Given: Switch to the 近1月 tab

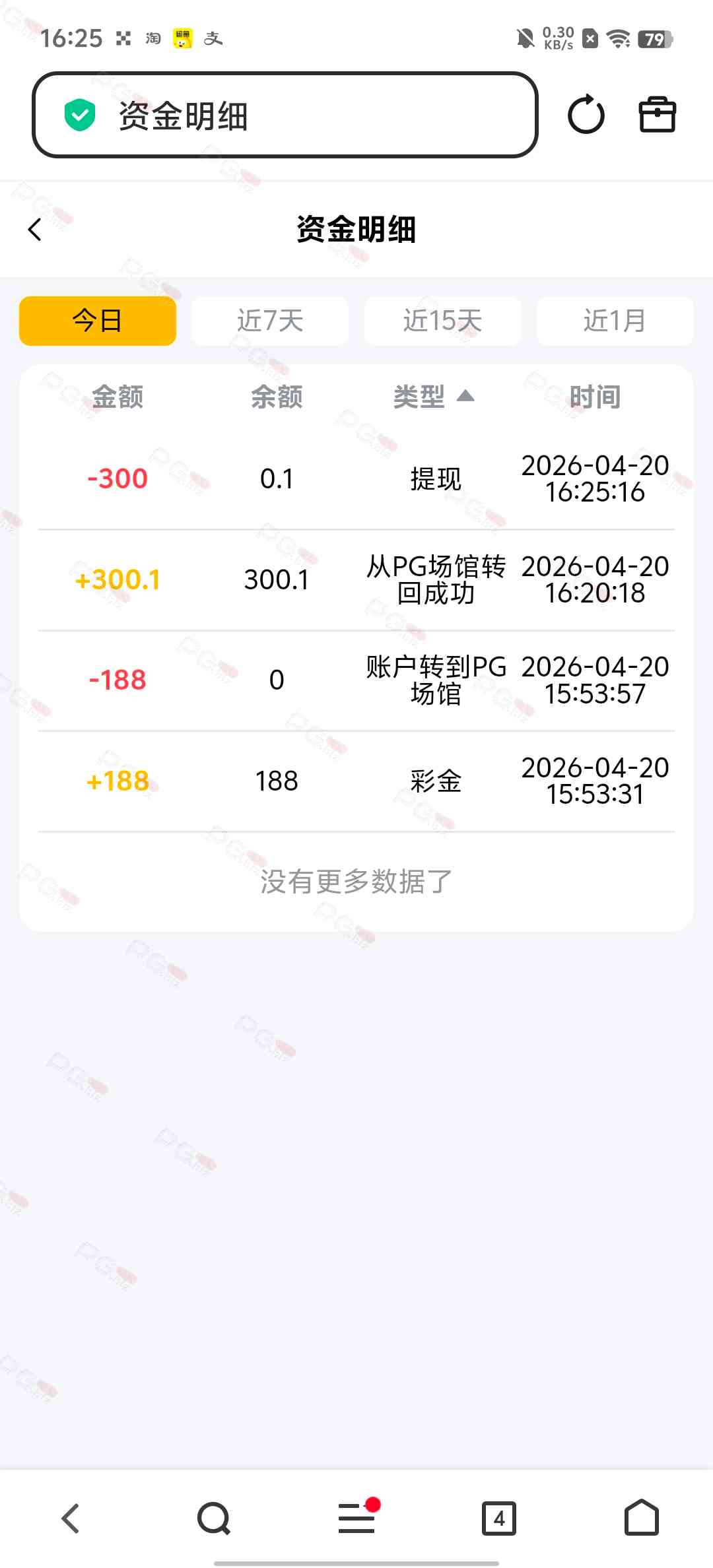Looking at the screenshot, I should click(615, 321).
